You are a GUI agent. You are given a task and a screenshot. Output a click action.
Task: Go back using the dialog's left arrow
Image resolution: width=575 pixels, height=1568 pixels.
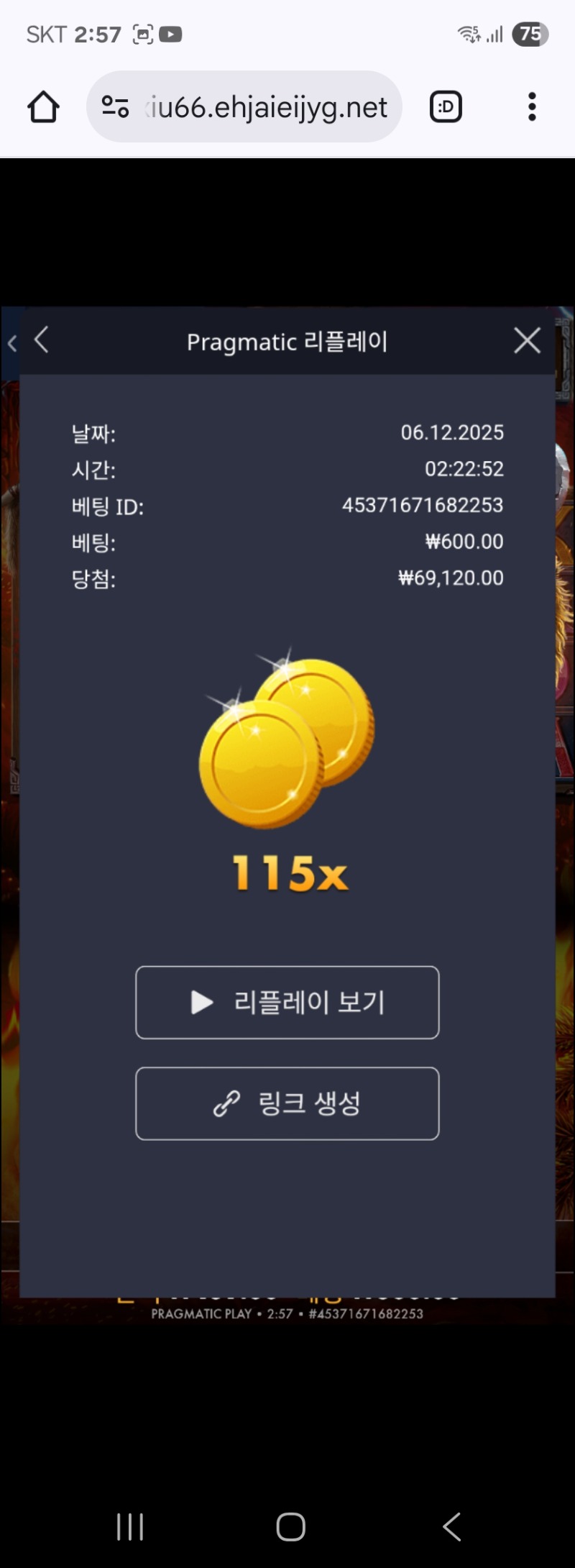tap(41, 341)
